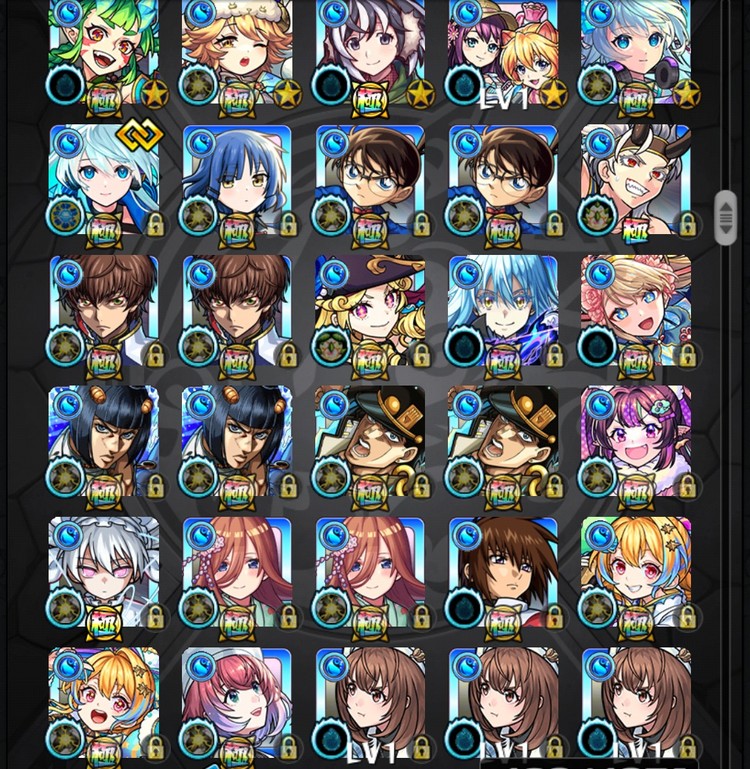
Task: Open the duo character tile with purple and blonde girls
Action: click(503, 50)
